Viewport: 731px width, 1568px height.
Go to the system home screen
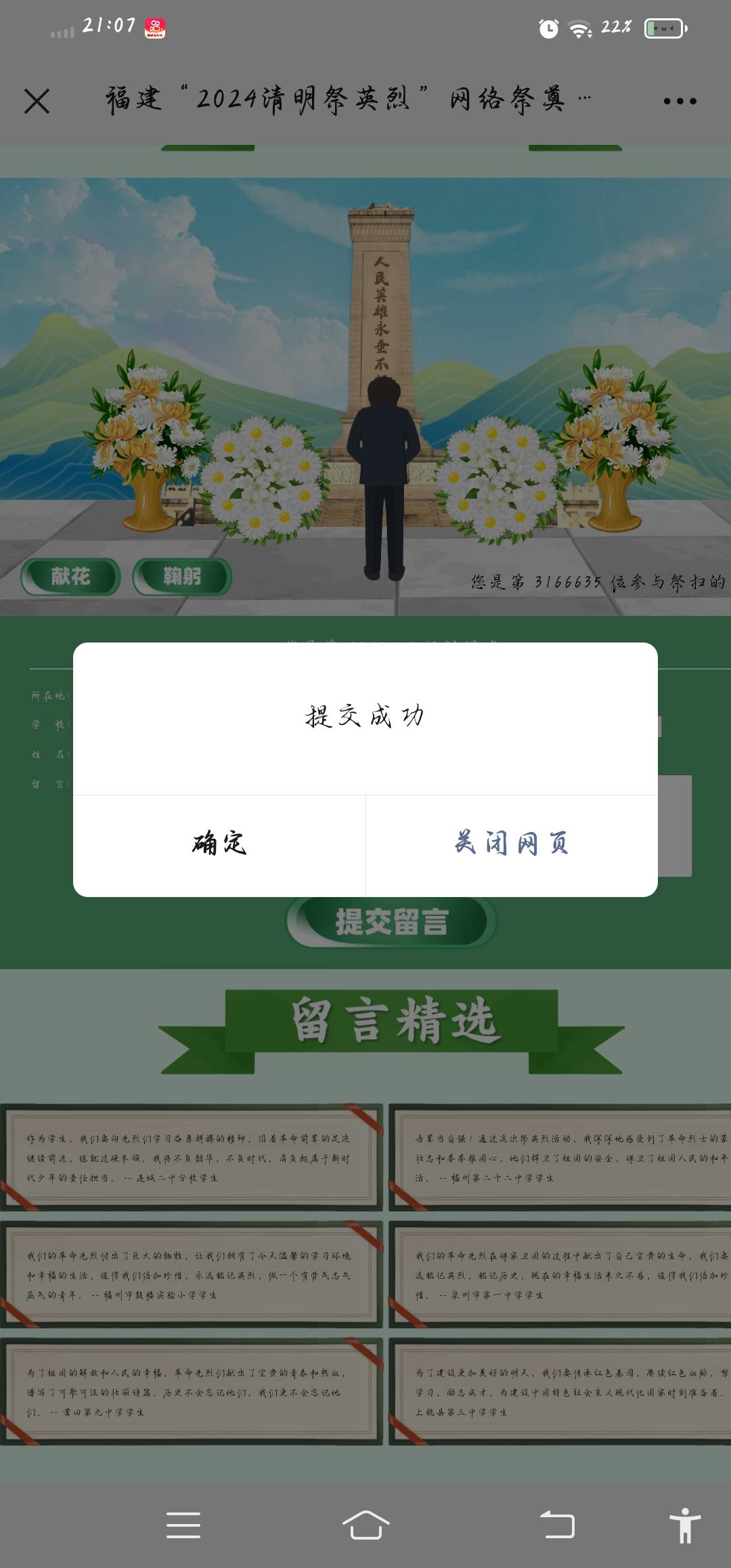[365, 1525]
